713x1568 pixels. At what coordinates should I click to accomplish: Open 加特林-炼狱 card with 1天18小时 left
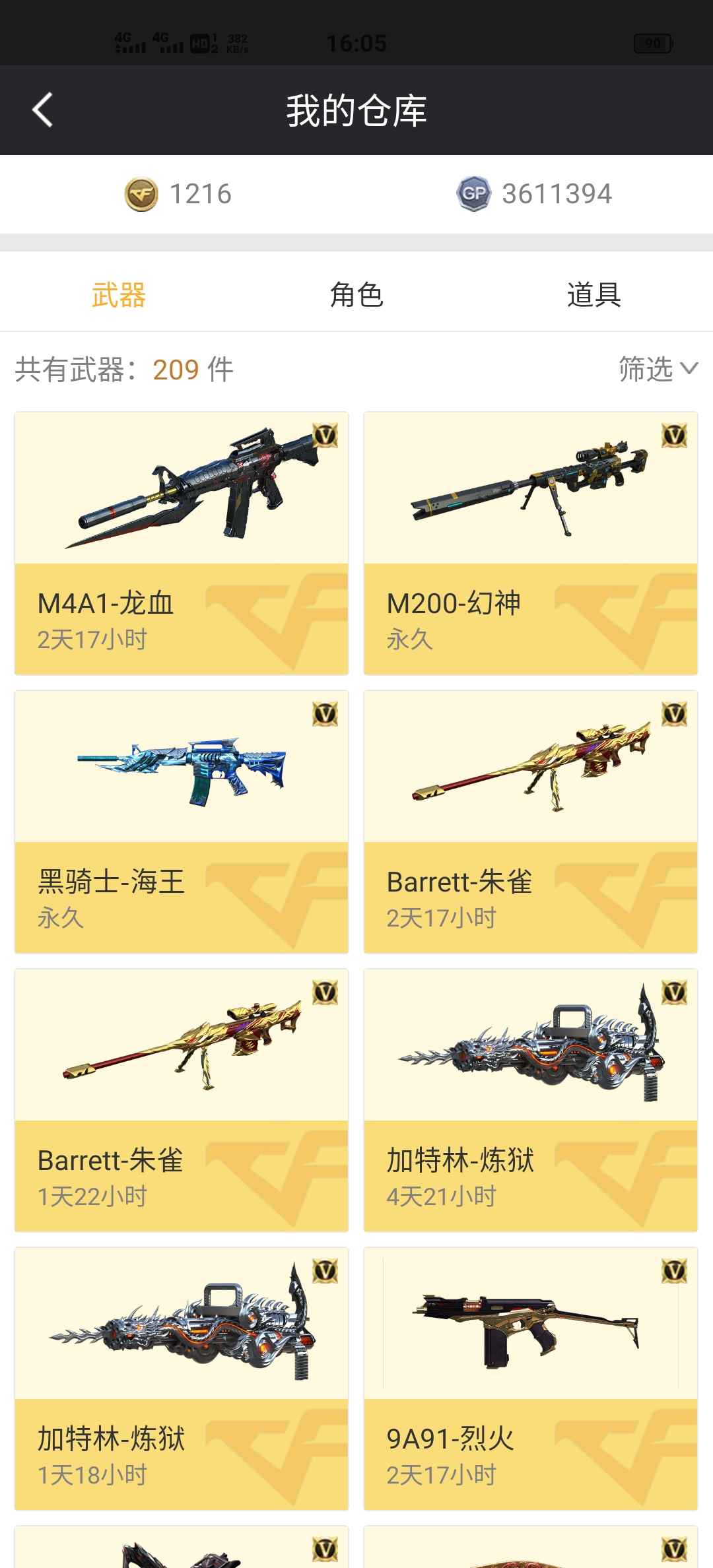click(182, 1379)
